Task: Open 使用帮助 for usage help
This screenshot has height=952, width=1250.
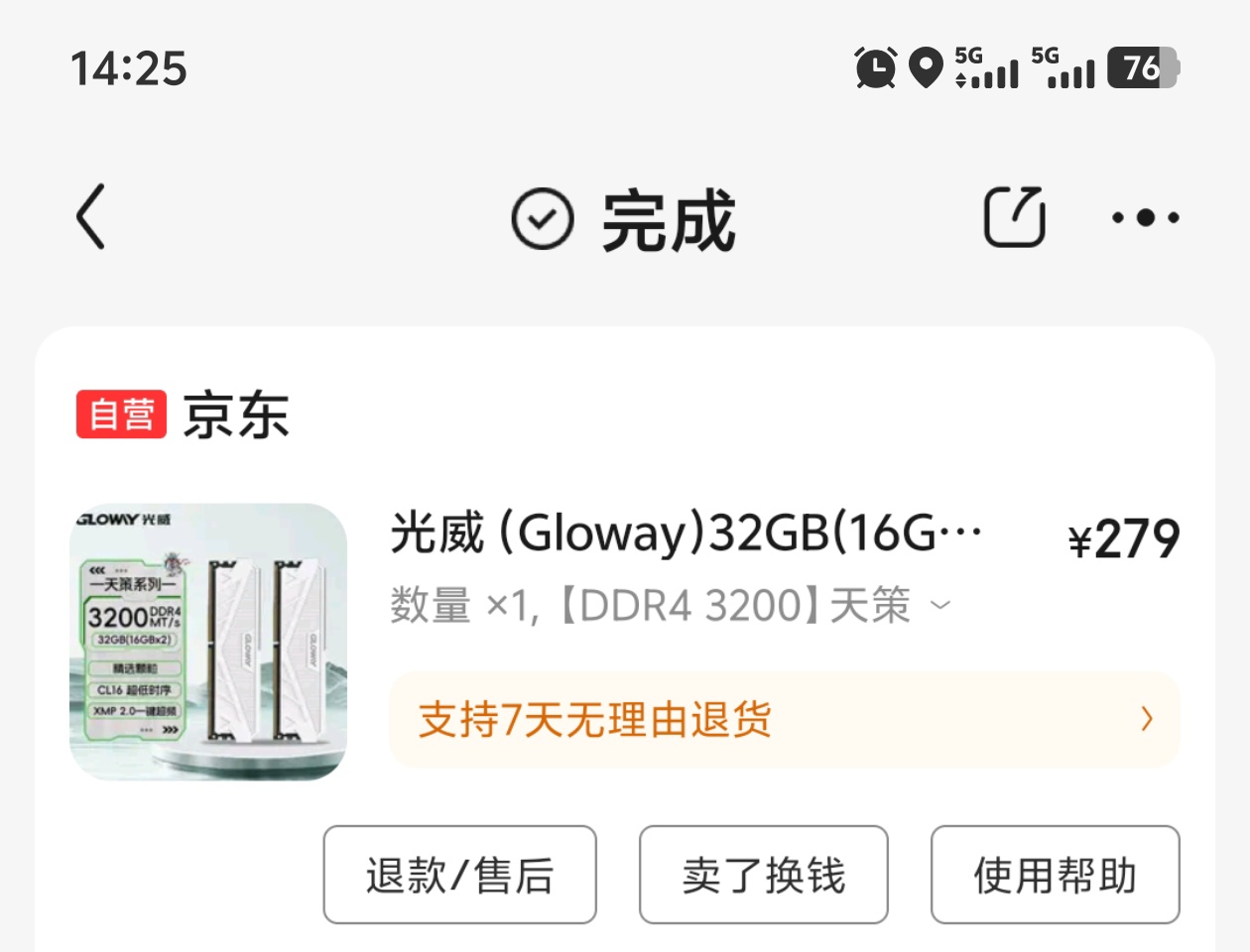Action: [x=1055, y=875]
